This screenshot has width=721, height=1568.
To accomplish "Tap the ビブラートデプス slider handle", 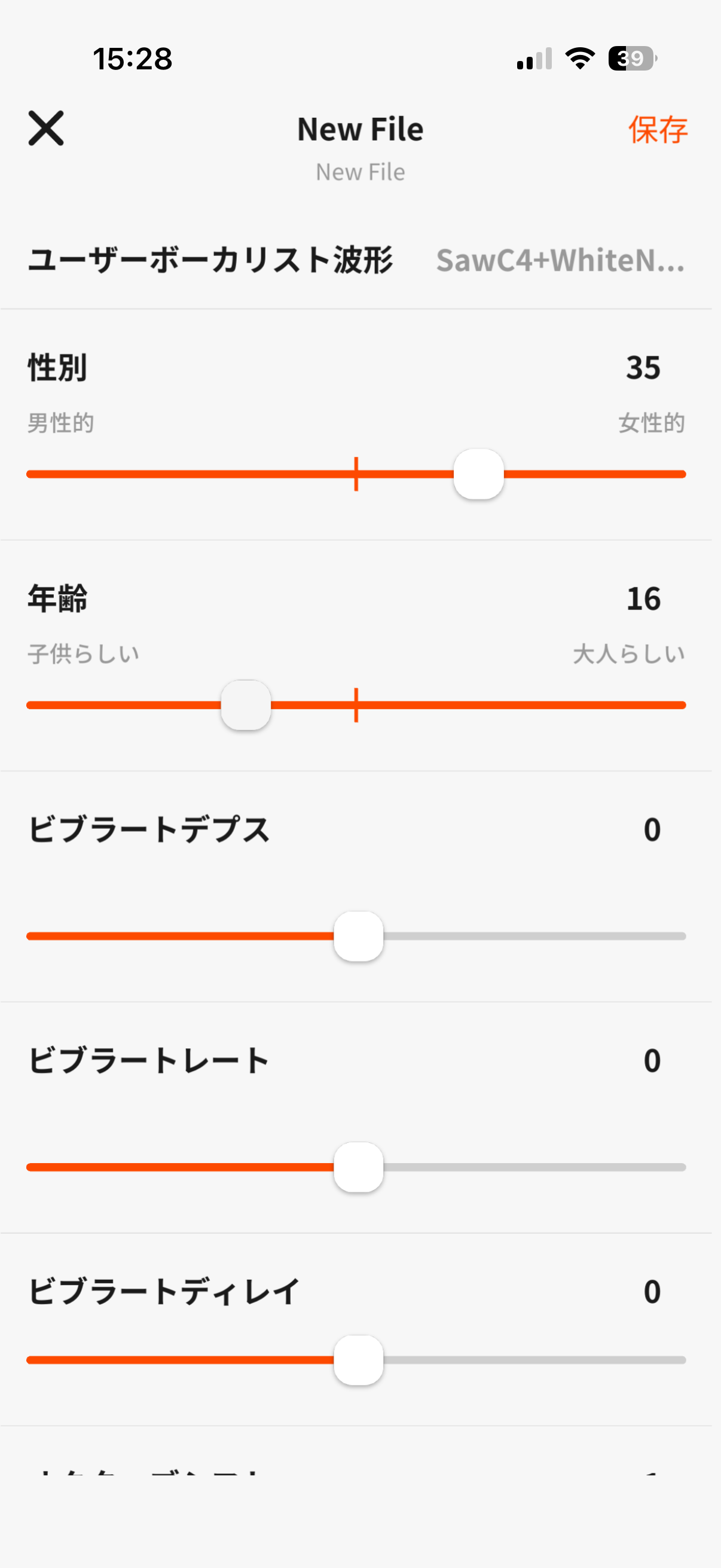I will pyautogui.click(x=358, y=936).
